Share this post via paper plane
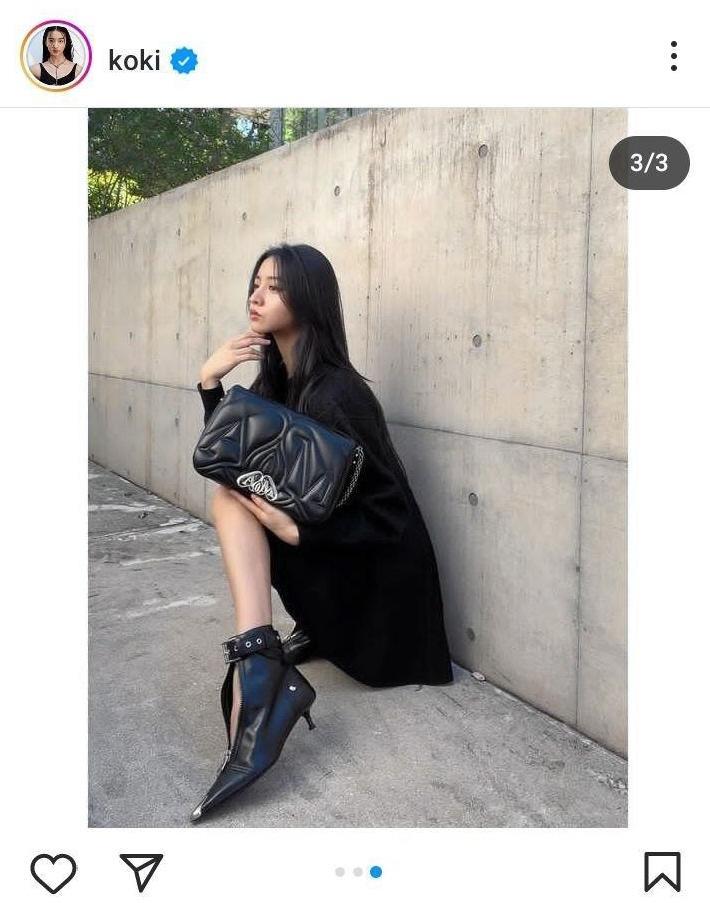Screen dimensions: 710x903 [x=141, y=872]
